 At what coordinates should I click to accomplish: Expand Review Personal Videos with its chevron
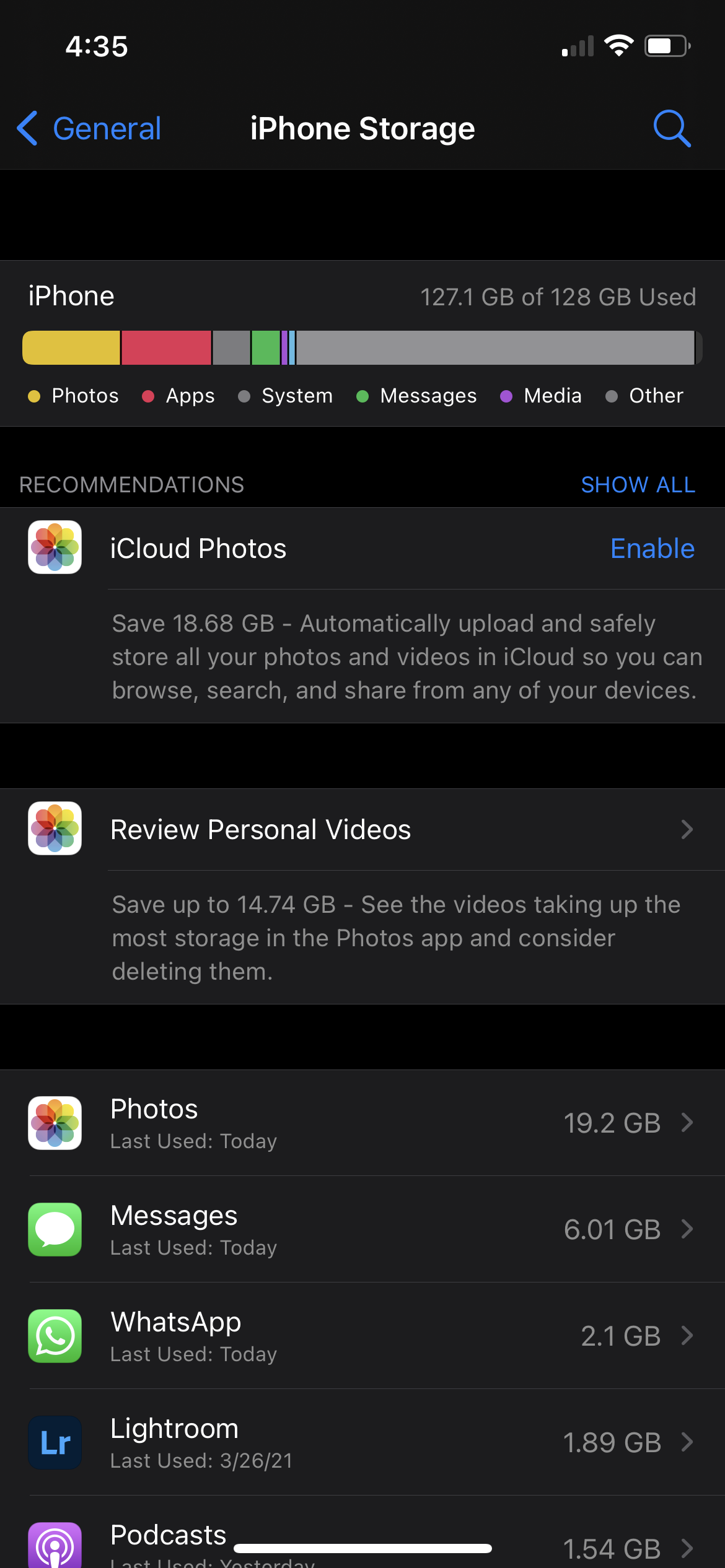(687, 829)
